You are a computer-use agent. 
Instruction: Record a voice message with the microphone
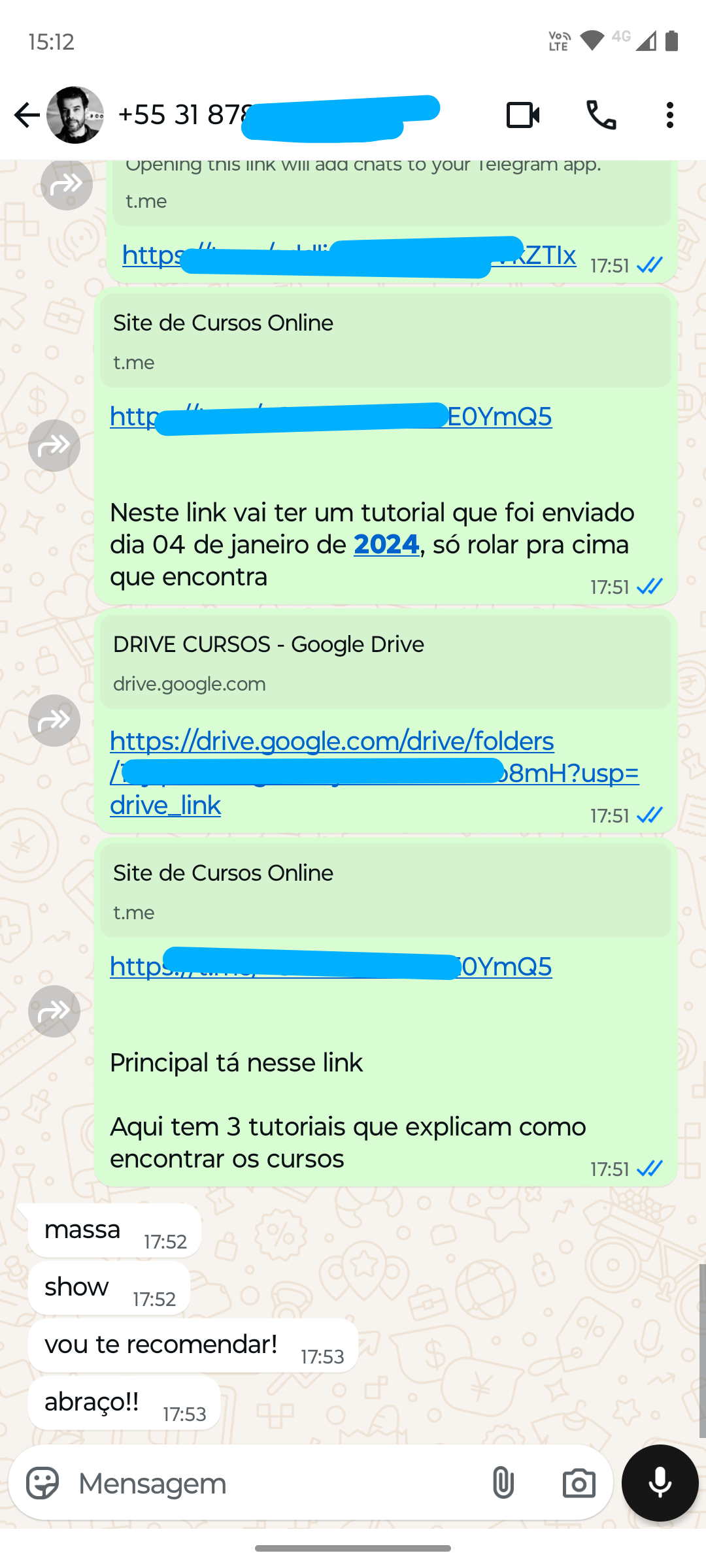pos(660,1483)
